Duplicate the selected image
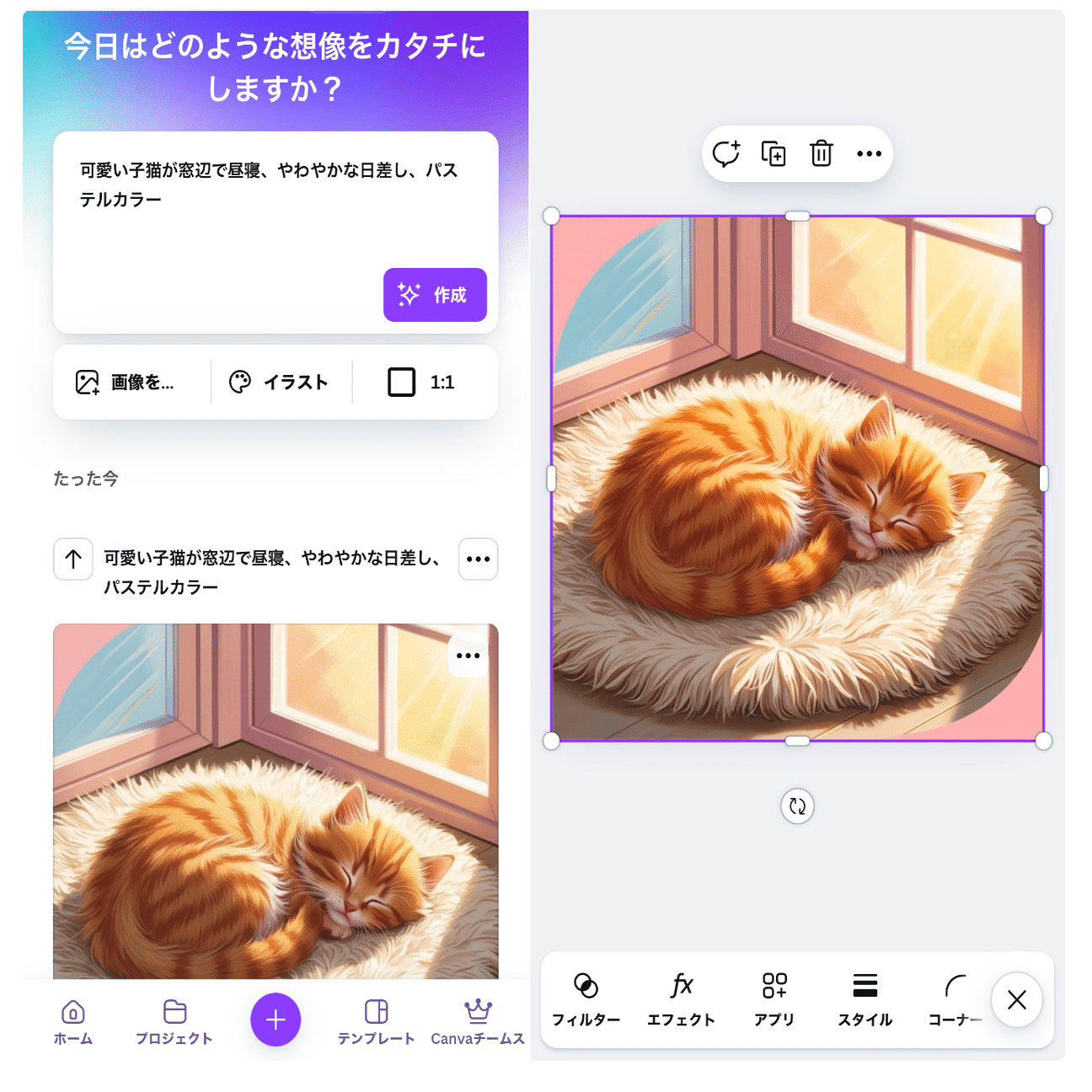Viewport: 1092px width, 1092px height. (x=773, y=154)
